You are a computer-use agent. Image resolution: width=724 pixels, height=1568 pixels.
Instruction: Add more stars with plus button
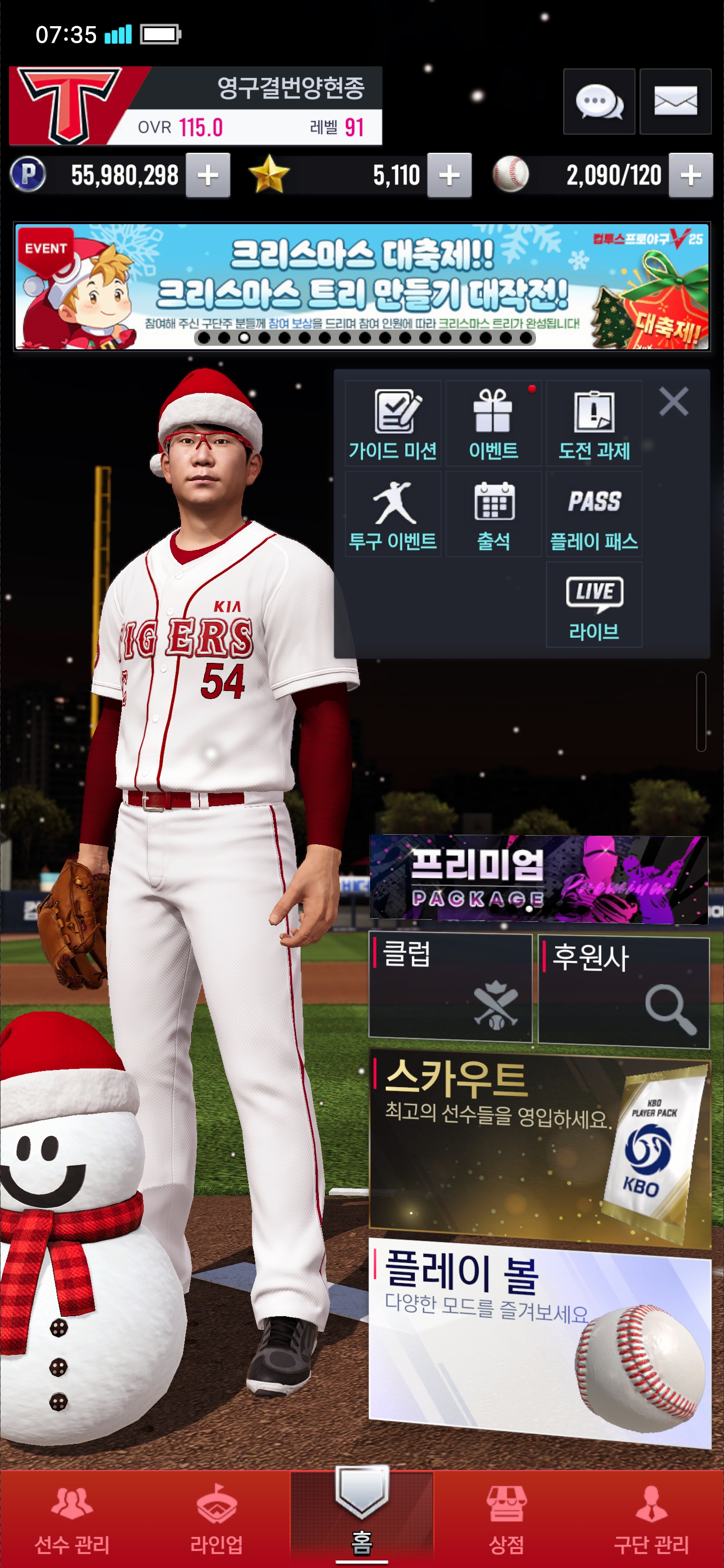click(449, 176)
